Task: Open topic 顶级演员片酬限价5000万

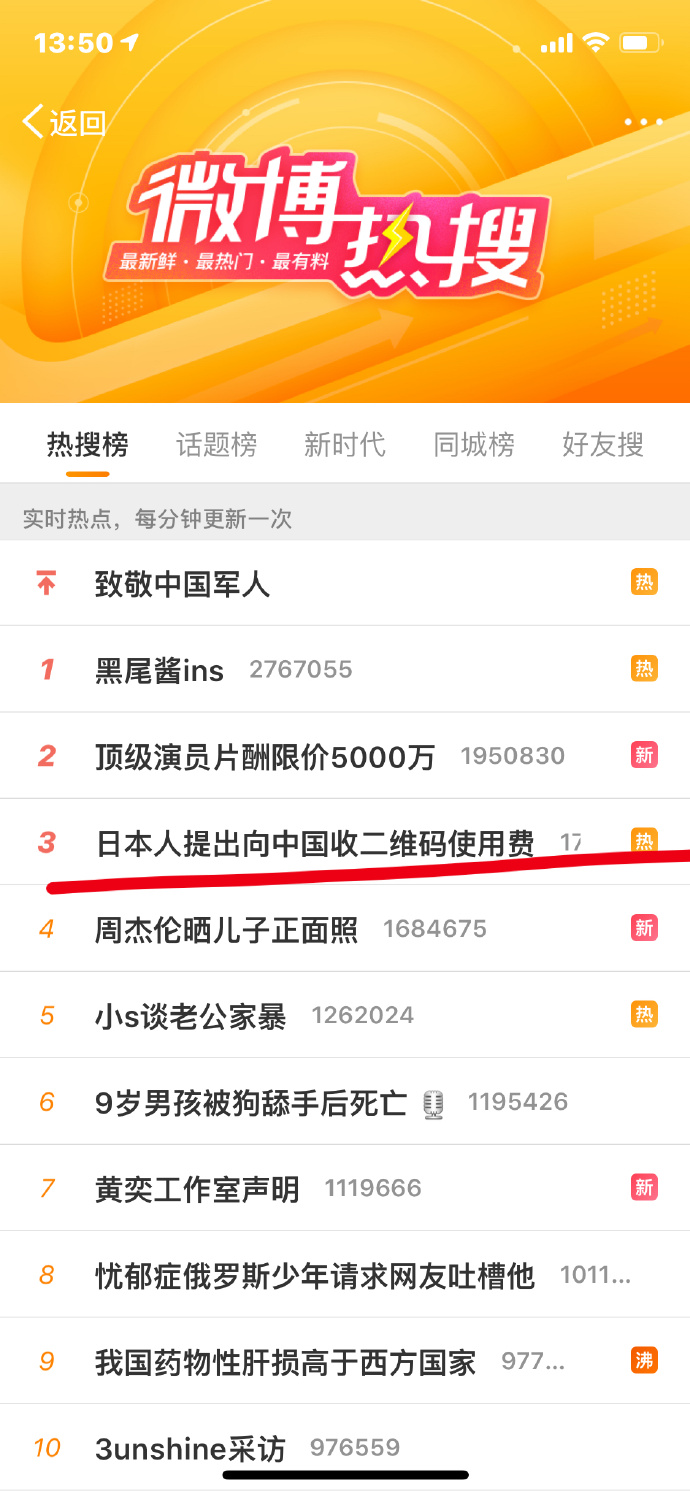Action: (x=265, y=756)
